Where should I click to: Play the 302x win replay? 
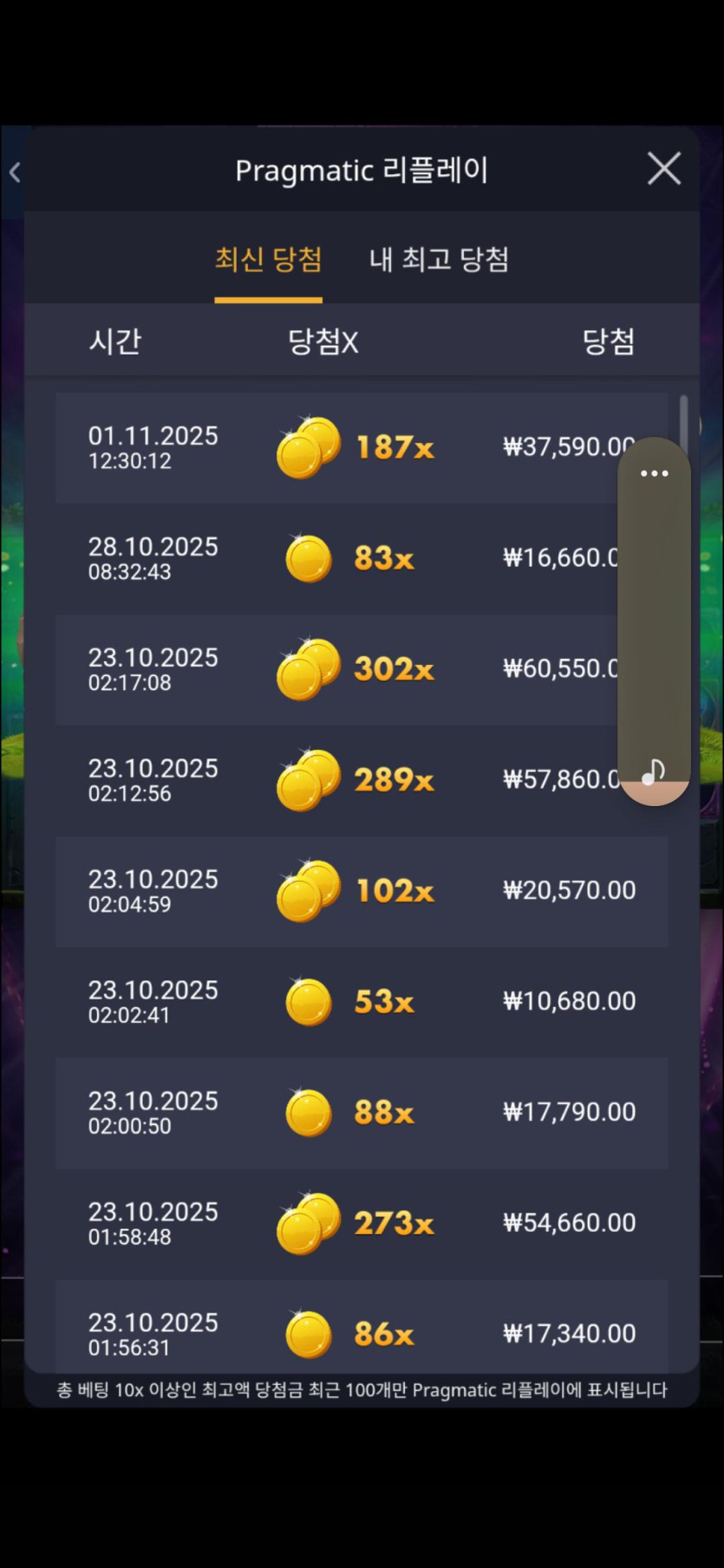coord(347,669)
